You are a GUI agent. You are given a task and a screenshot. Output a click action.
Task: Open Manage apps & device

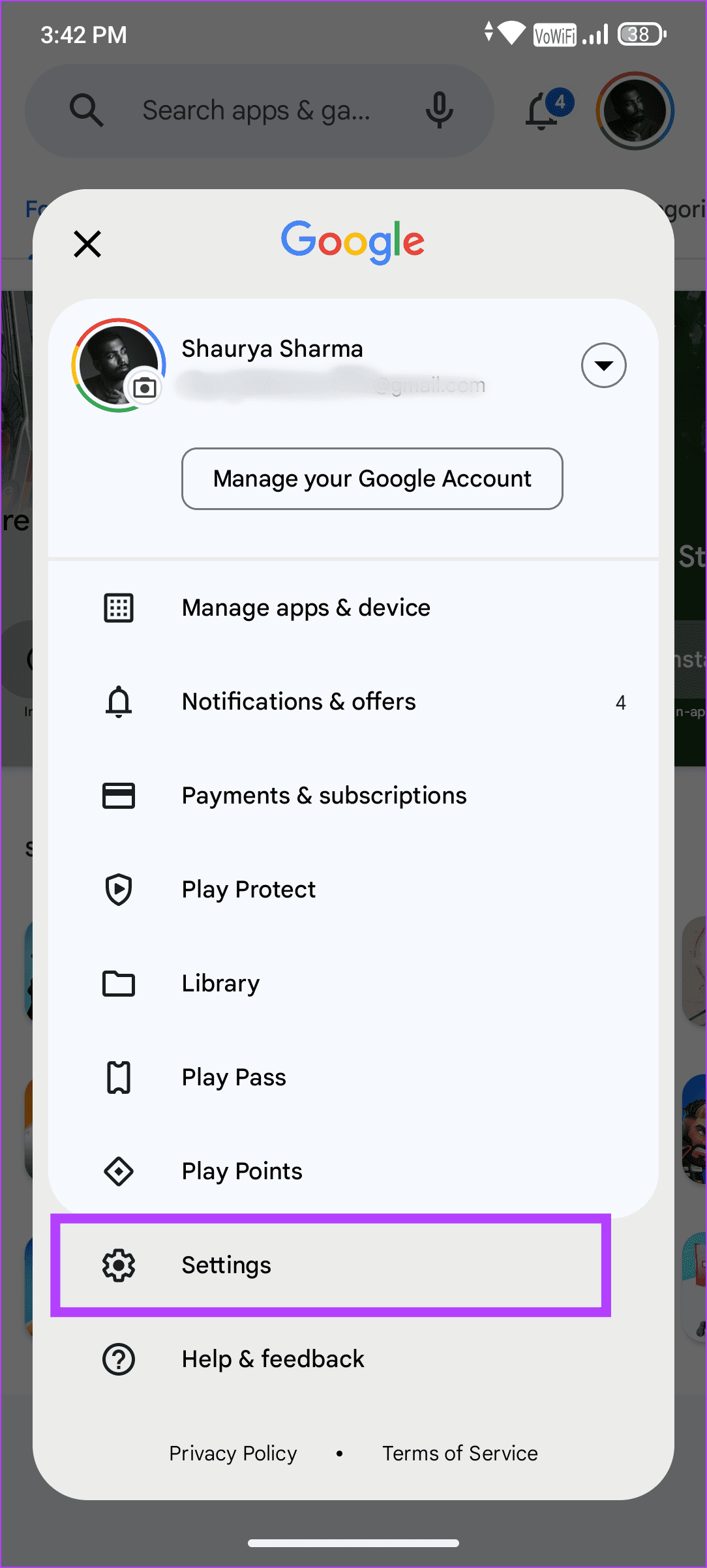(x=305, y=607)
